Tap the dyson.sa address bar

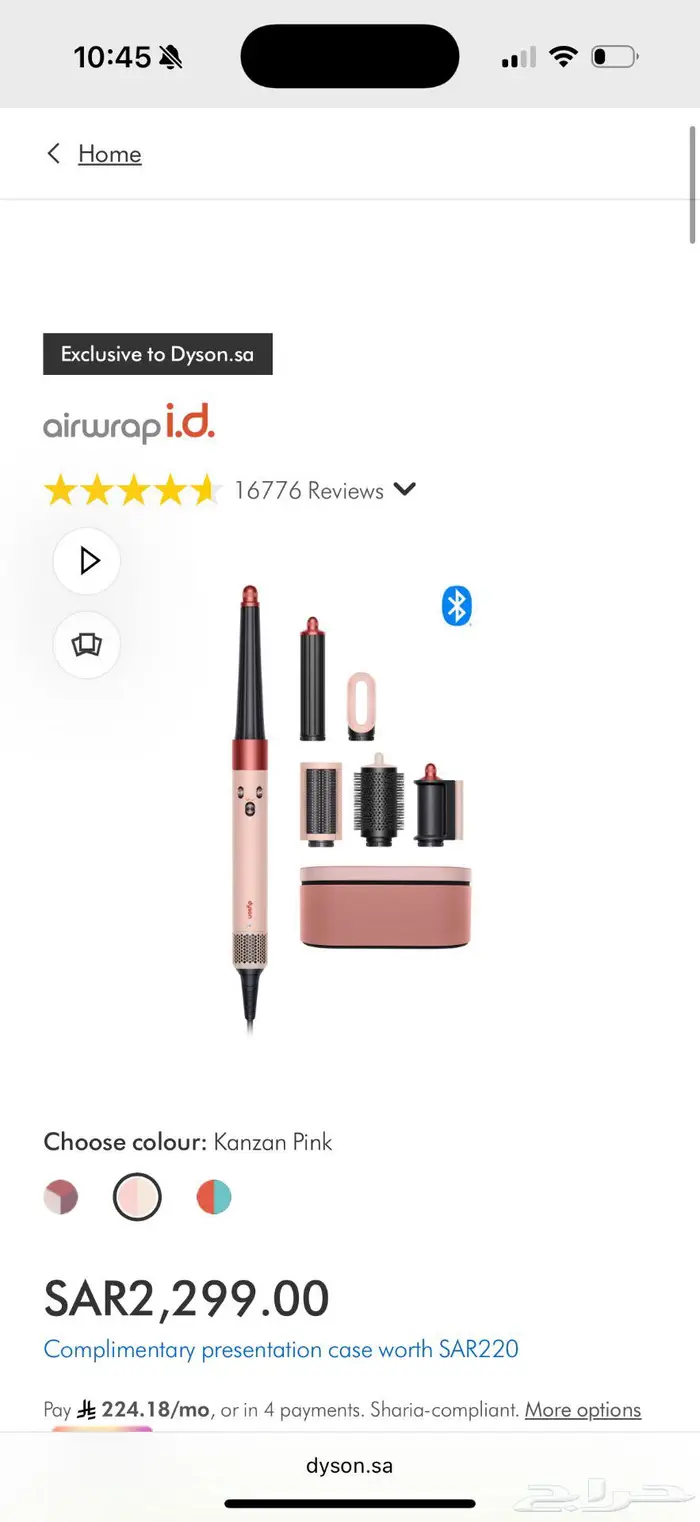point(349,1466)
